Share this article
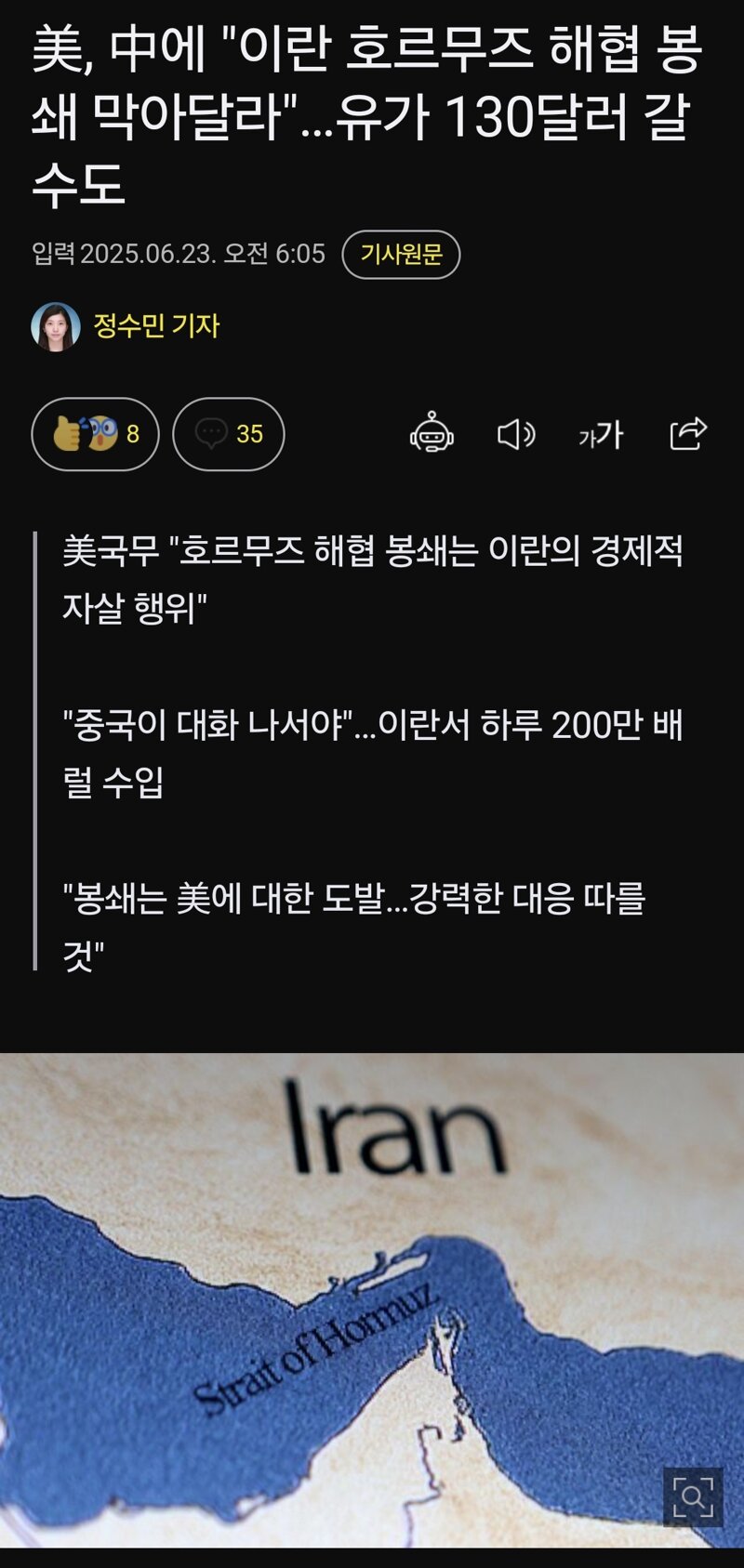Screen dimensions: 744x1568 coord(688,433)
